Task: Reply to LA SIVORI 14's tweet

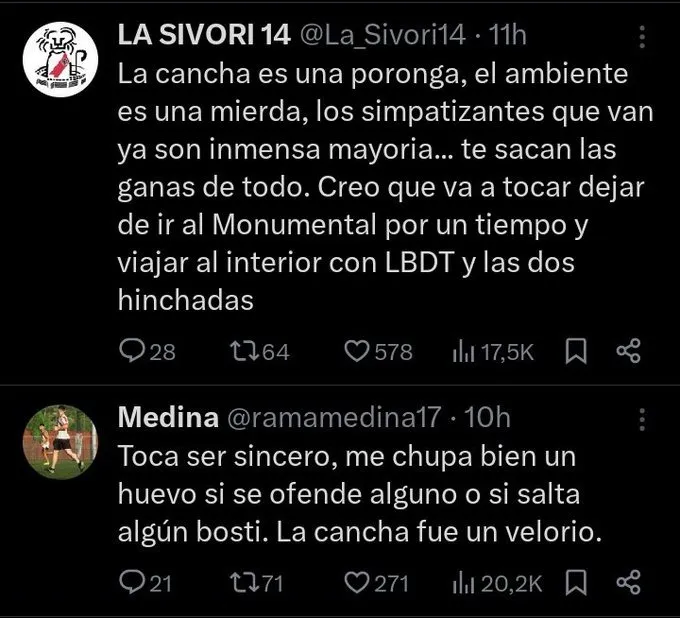Action: pos(132,351)
